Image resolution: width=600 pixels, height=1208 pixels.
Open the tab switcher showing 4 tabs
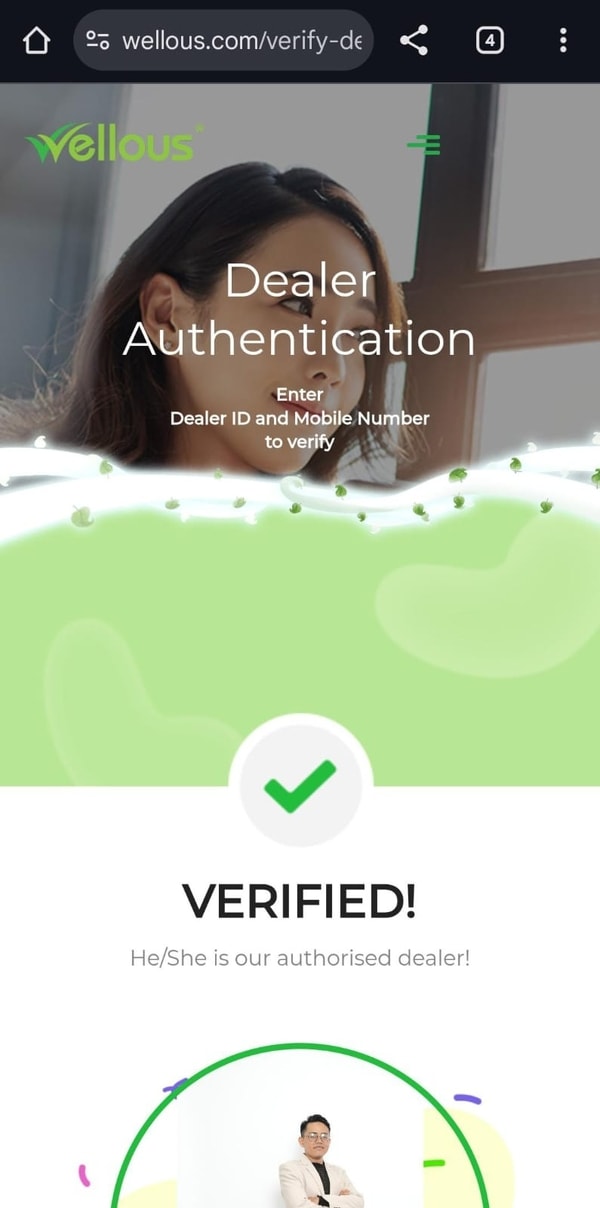[489, 41]
